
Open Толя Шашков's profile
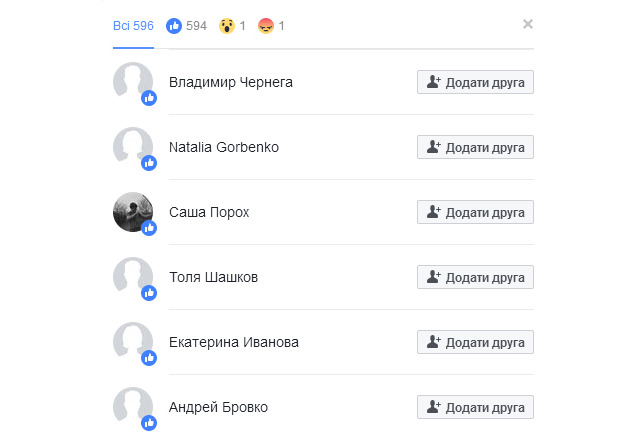[214, 277]
